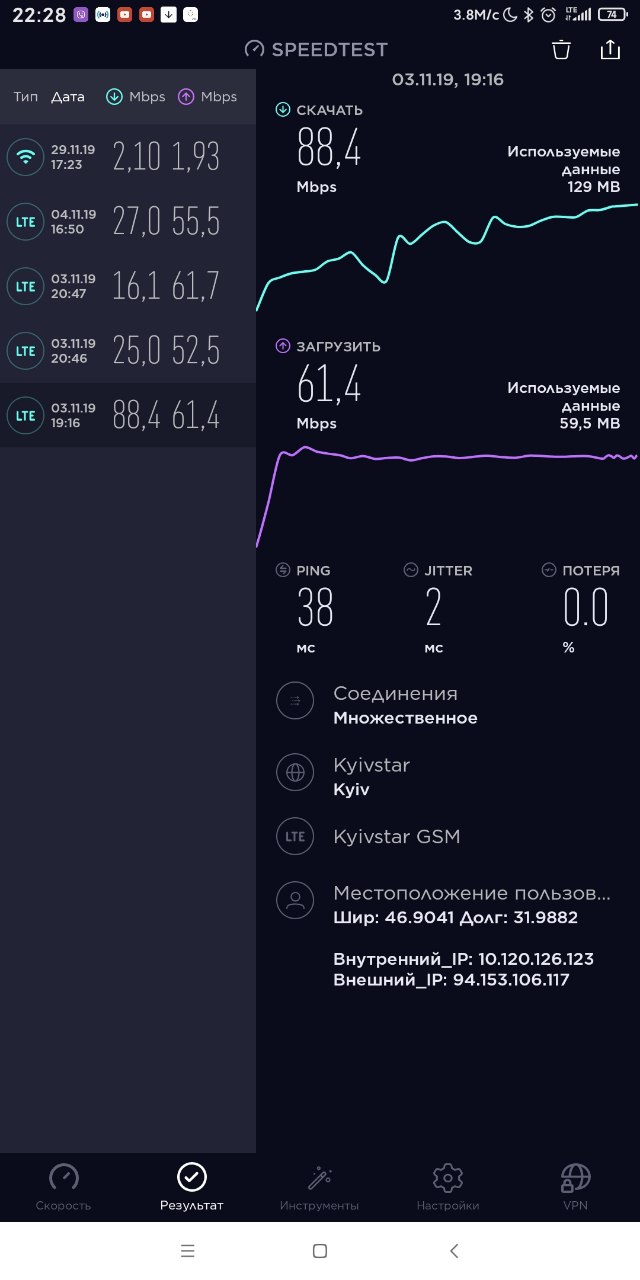Go to the system home screen
Image resolution: width=640 pixels, height=1280 pixels.
[x=320, y=1251]
